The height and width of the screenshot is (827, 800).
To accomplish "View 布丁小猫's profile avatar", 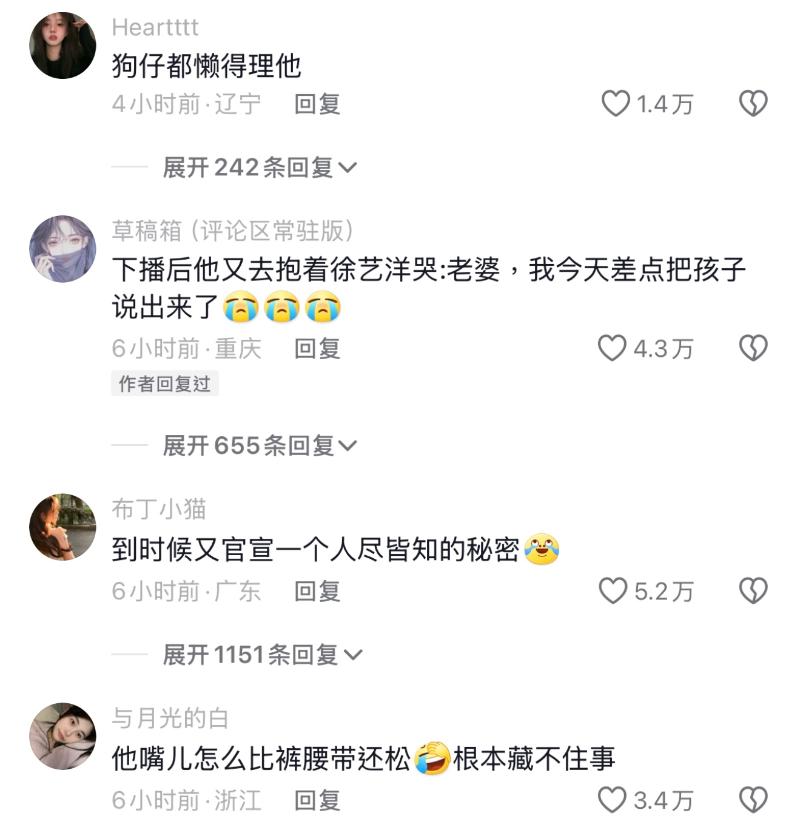I will [62, 526].
